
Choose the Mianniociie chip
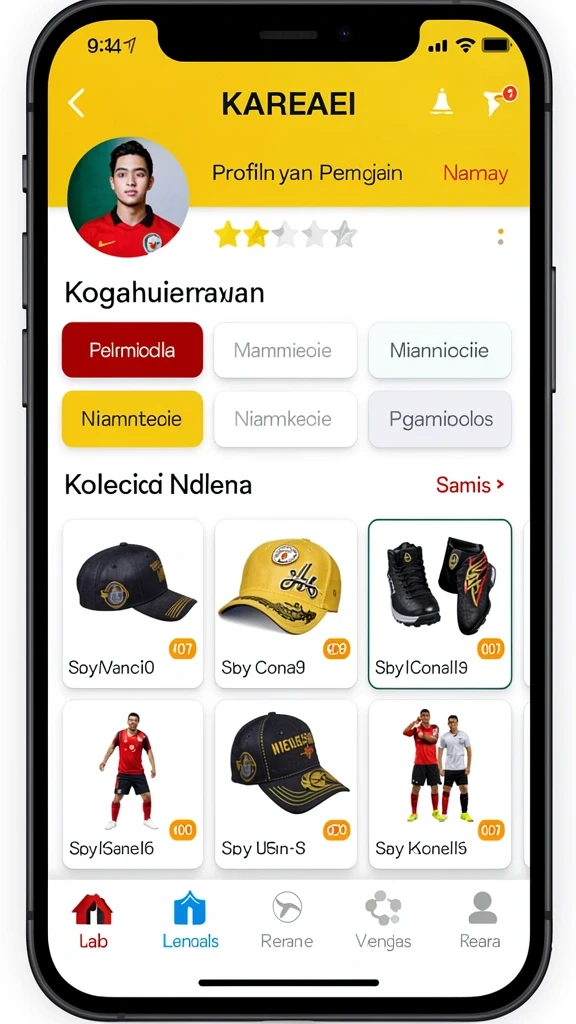(x=440, y=350)
